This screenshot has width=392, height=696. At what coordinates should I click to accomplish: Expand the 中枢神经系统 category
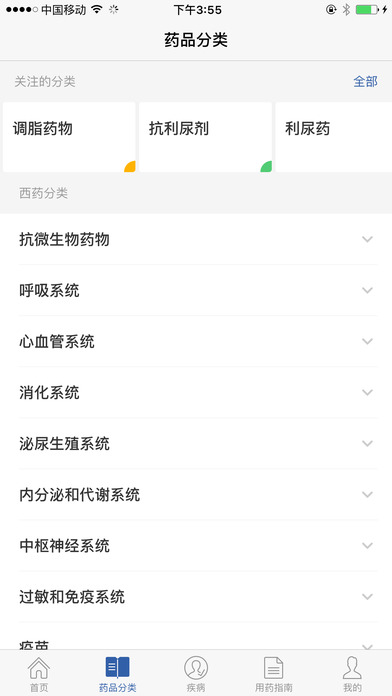point(196,546)
